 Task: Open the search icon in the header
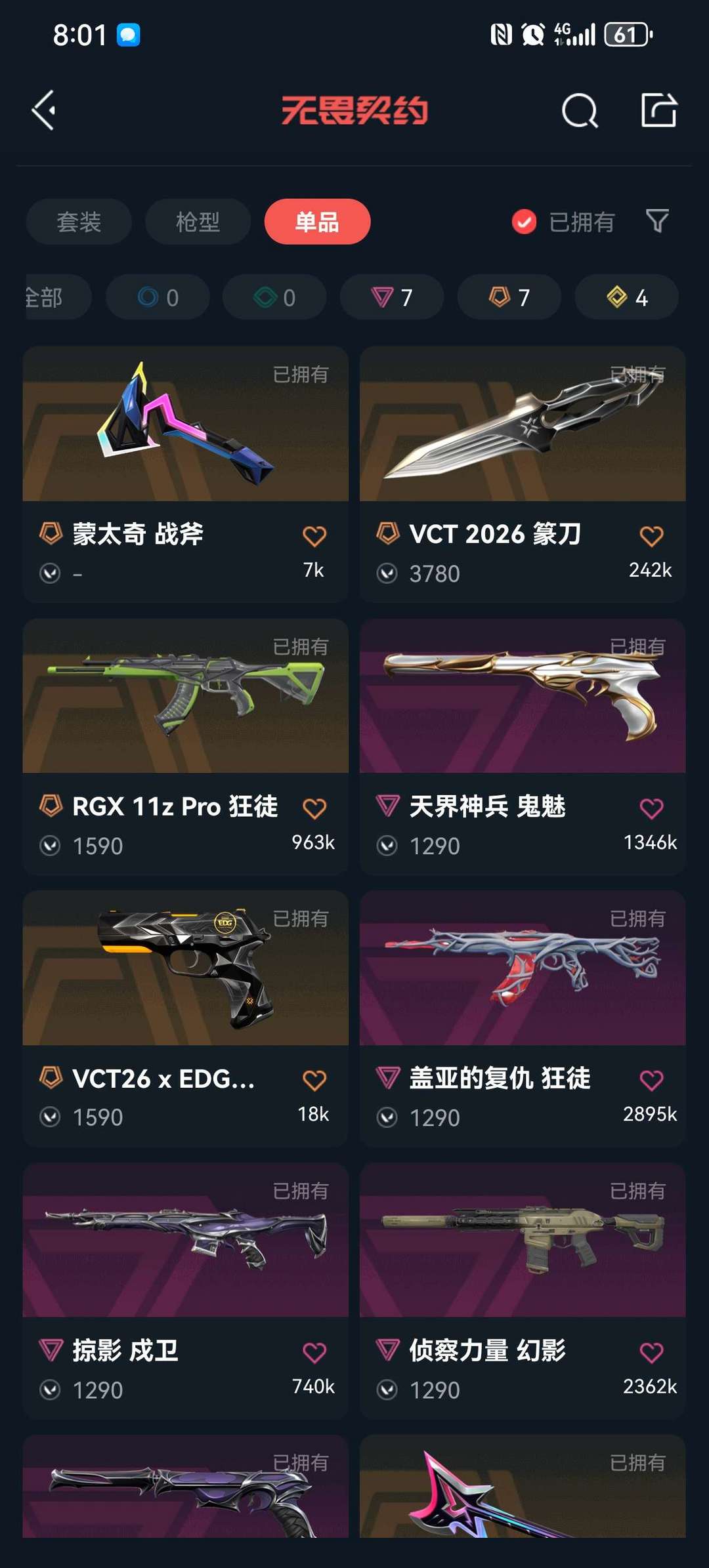[x=580, y=110]
